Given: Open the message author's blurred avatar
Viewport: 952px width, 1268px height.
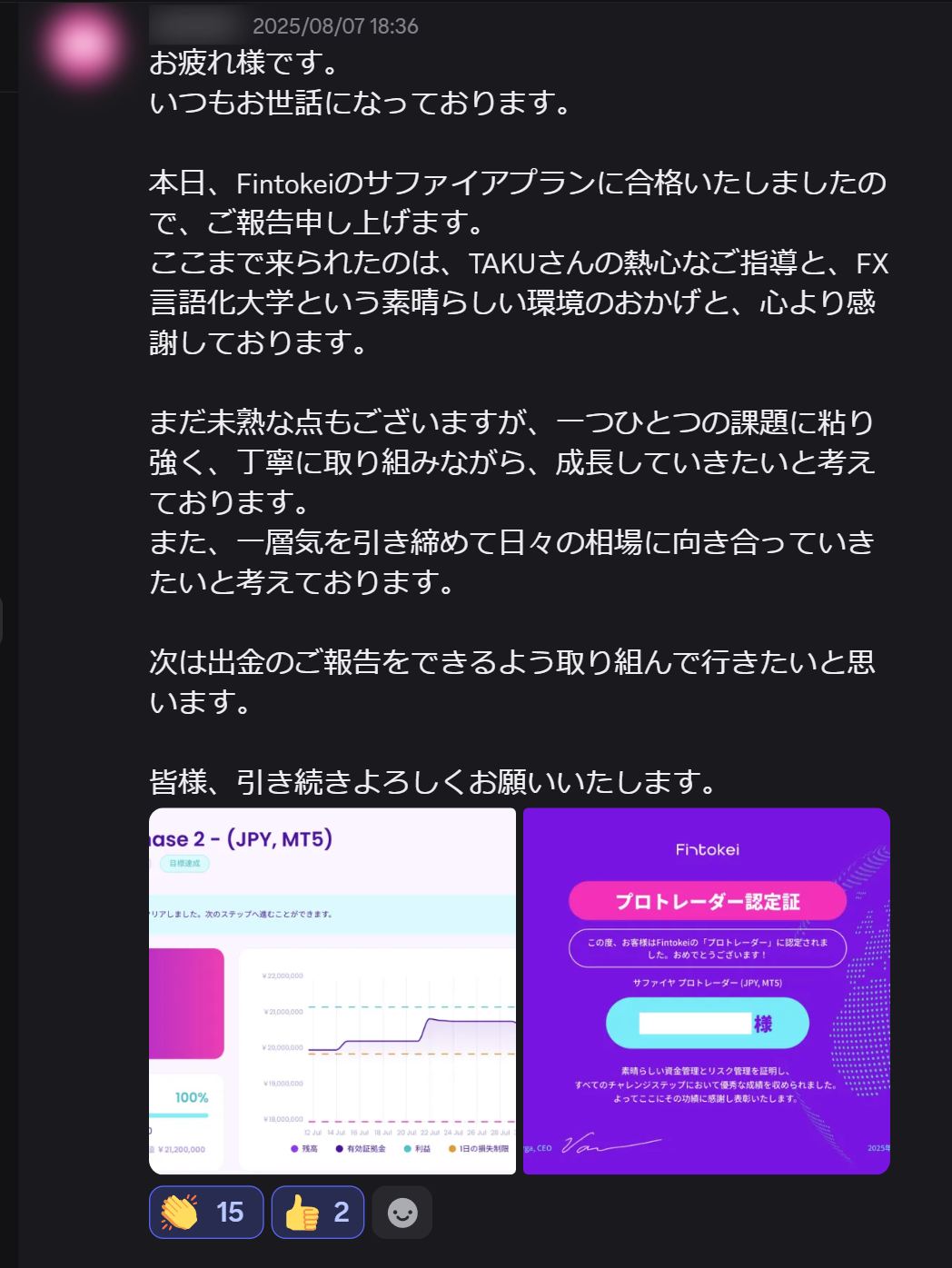Looking at the screenshot, I should point(84,44).
